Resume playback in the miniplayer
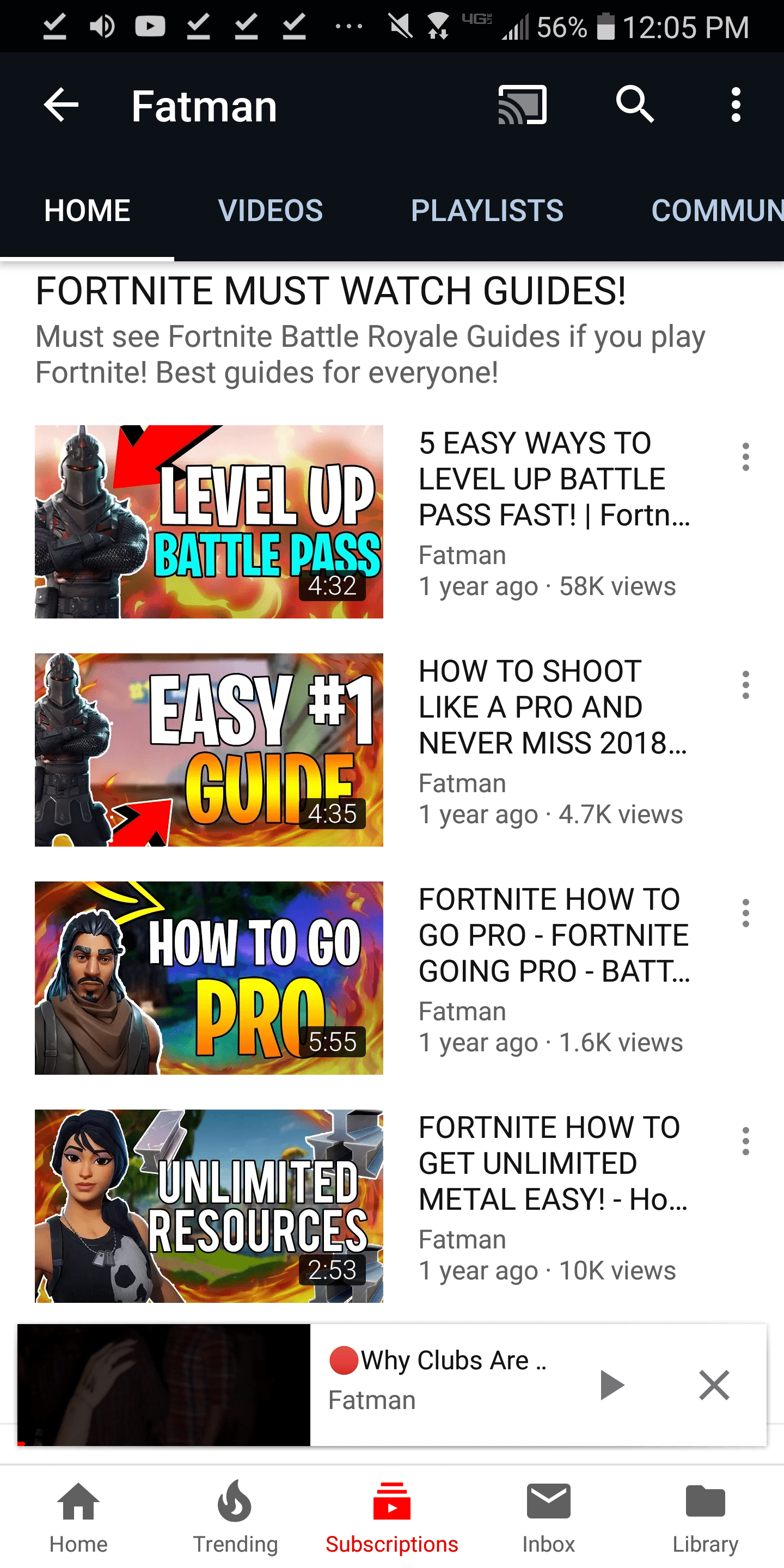Viewport: 784px width, 1568px height. click(611, 1386)
